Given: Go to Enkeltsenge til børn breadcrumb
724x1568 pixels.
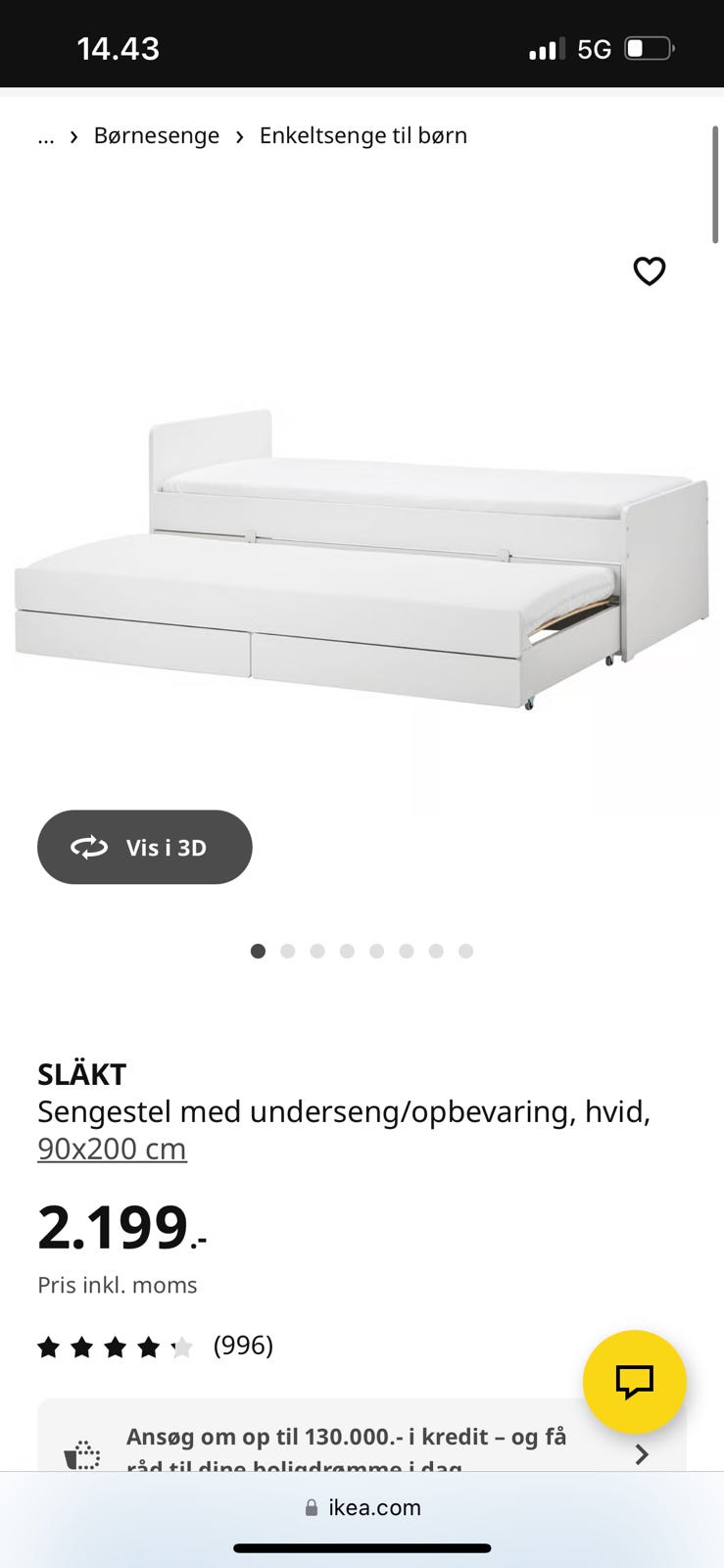Looking at the screenshot, I should coord(362,135).
